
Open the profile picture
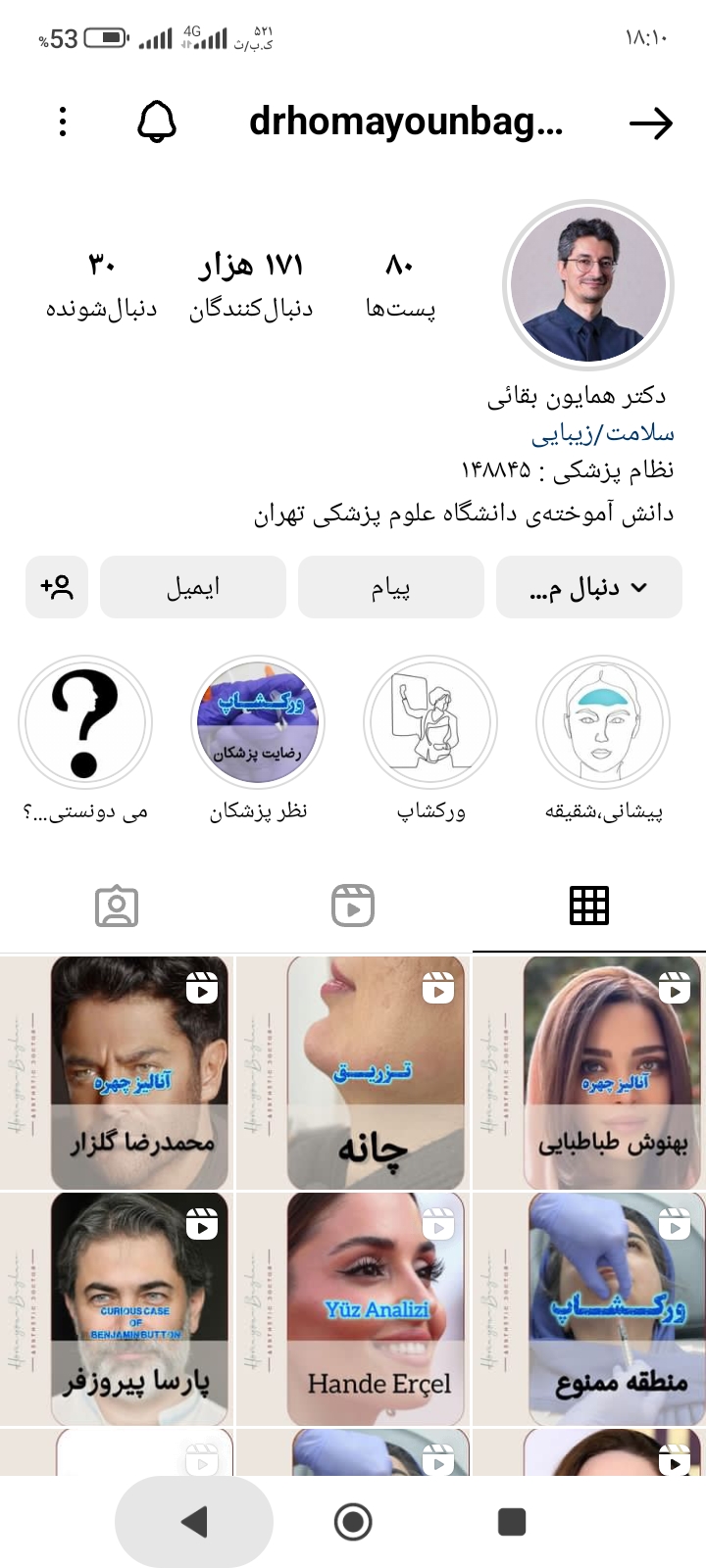588,285
